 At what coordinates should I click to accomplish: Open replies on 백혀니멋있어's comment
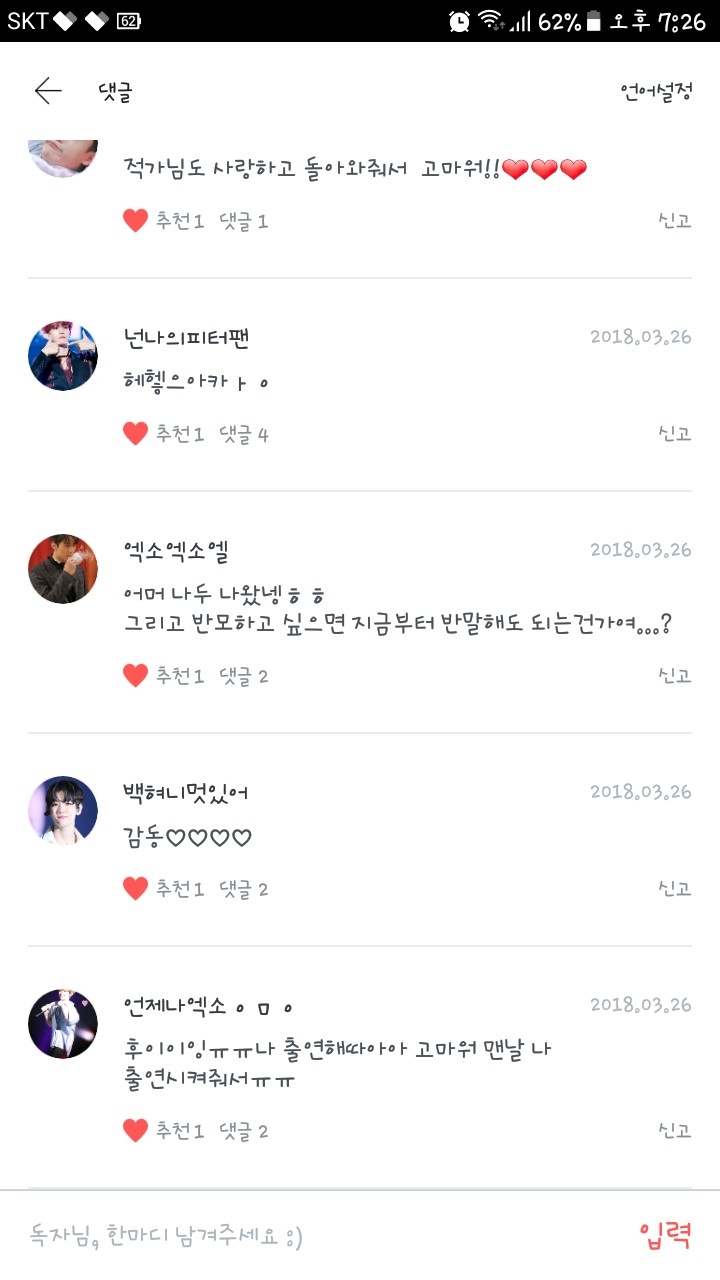(x=244, y=889)
